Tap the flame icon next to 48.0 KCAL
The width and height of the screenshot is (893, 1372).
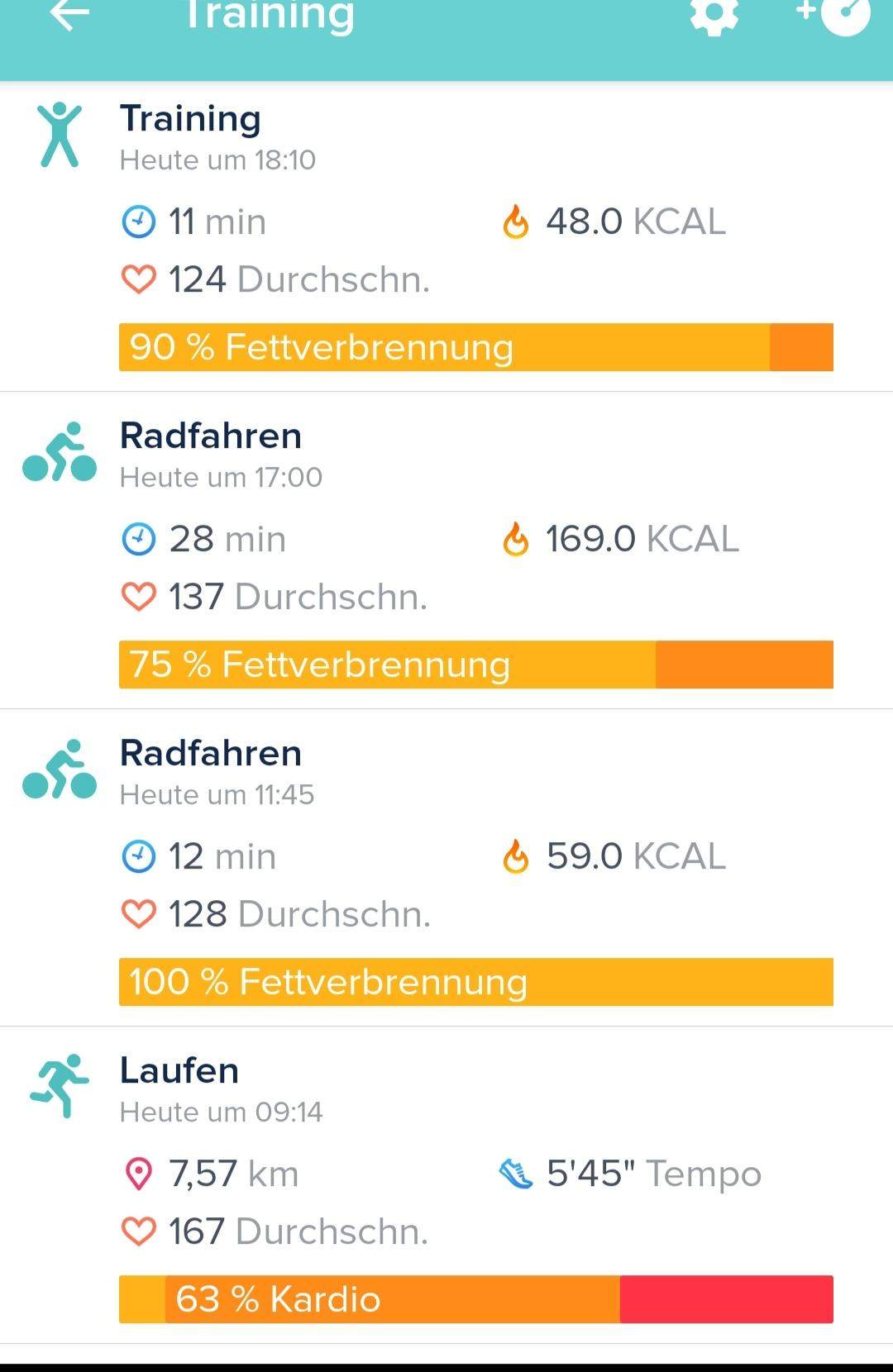517,220
